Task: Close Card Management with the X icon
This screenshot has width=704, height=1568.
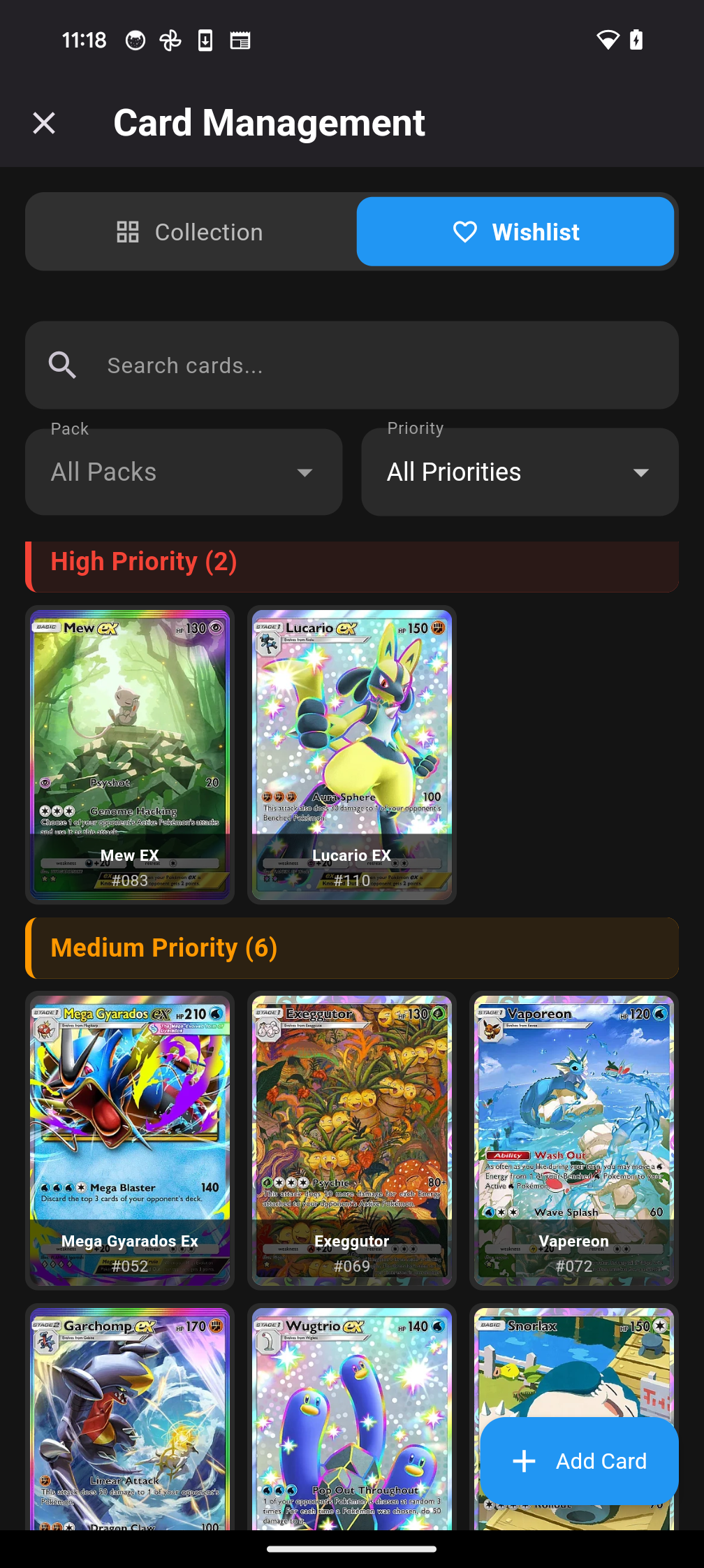Action: (44, 122)
